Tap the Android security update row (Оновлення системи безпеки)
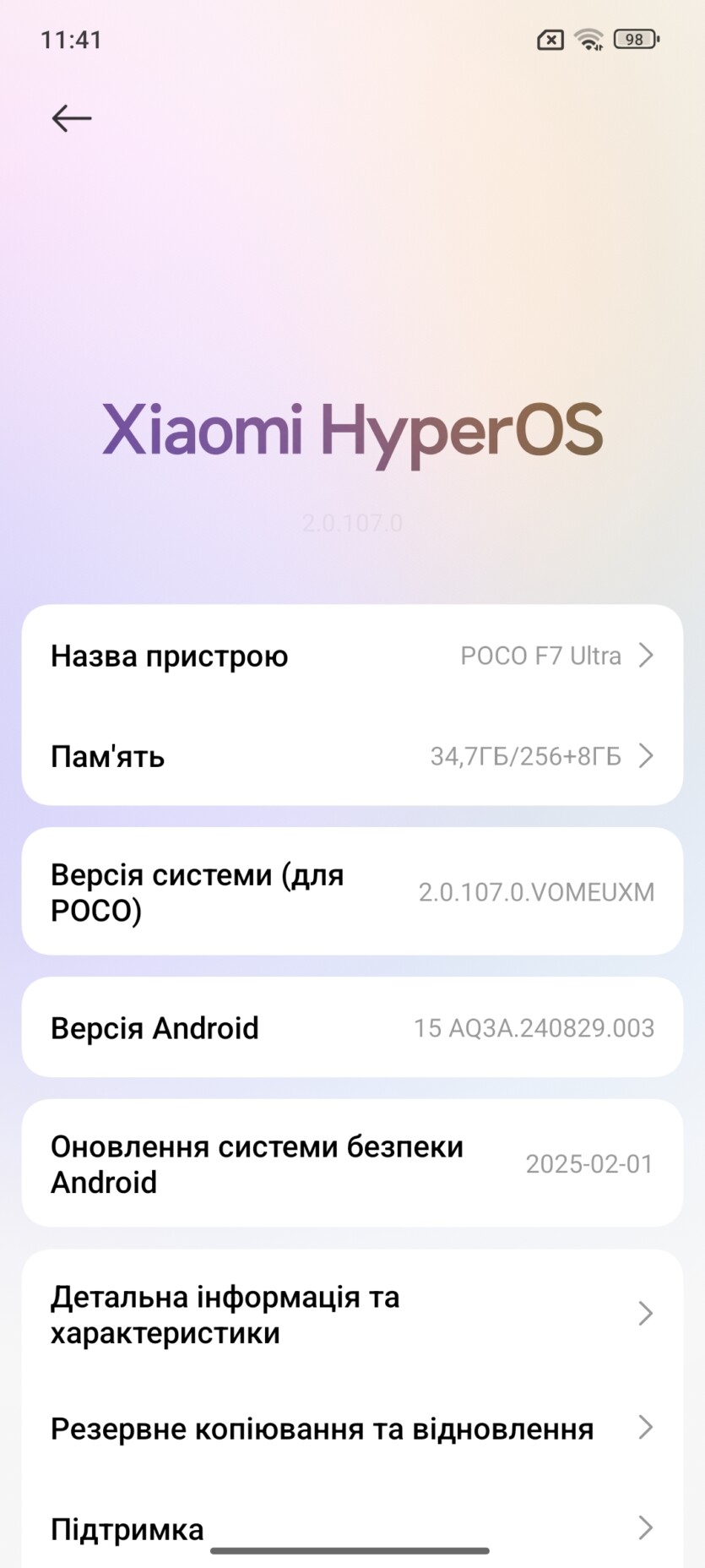The width and height of the screenshot is (705, 1568). click(351, 1164)
